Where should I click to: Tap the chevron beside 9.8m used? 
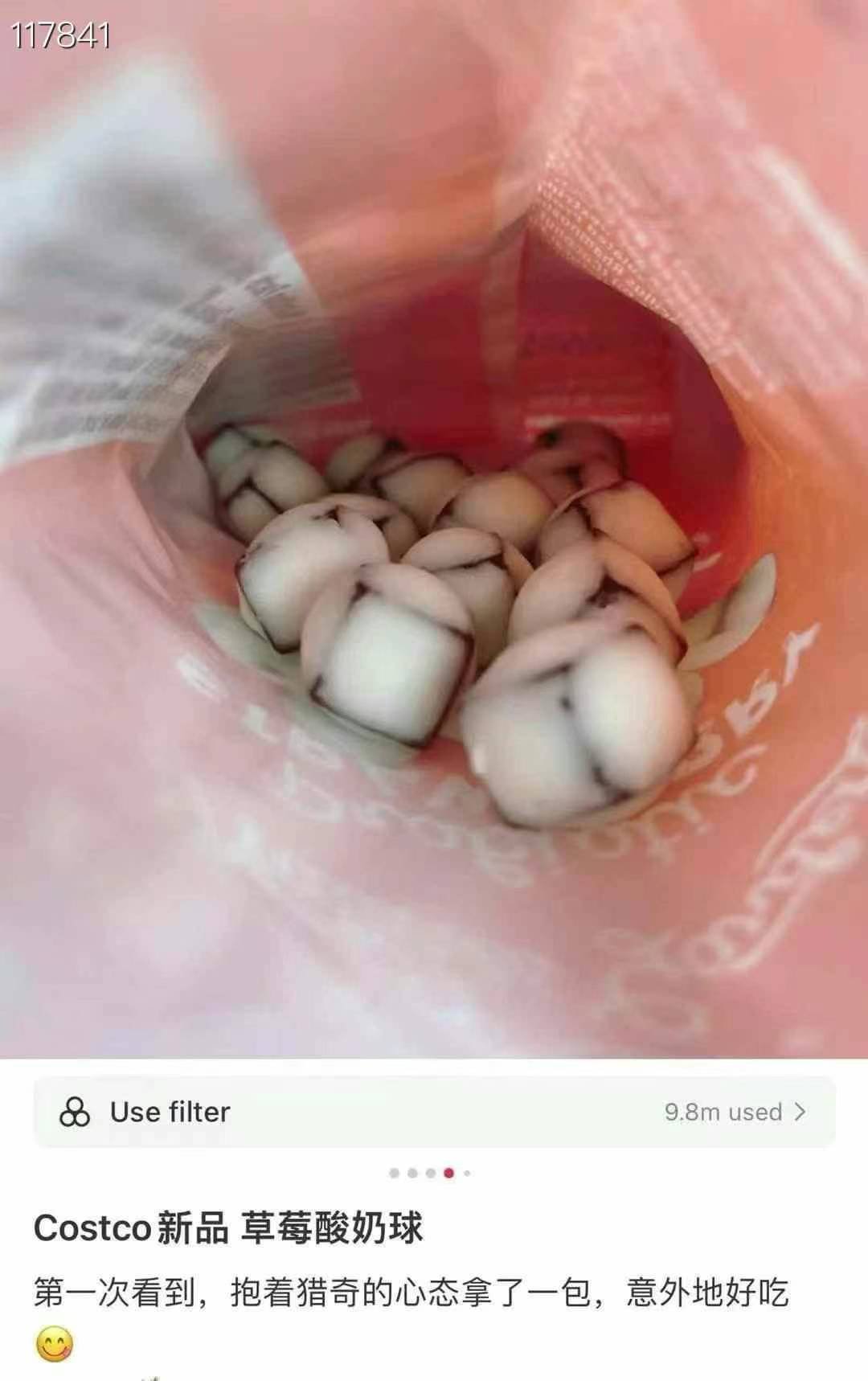[x=800, y=1112]
